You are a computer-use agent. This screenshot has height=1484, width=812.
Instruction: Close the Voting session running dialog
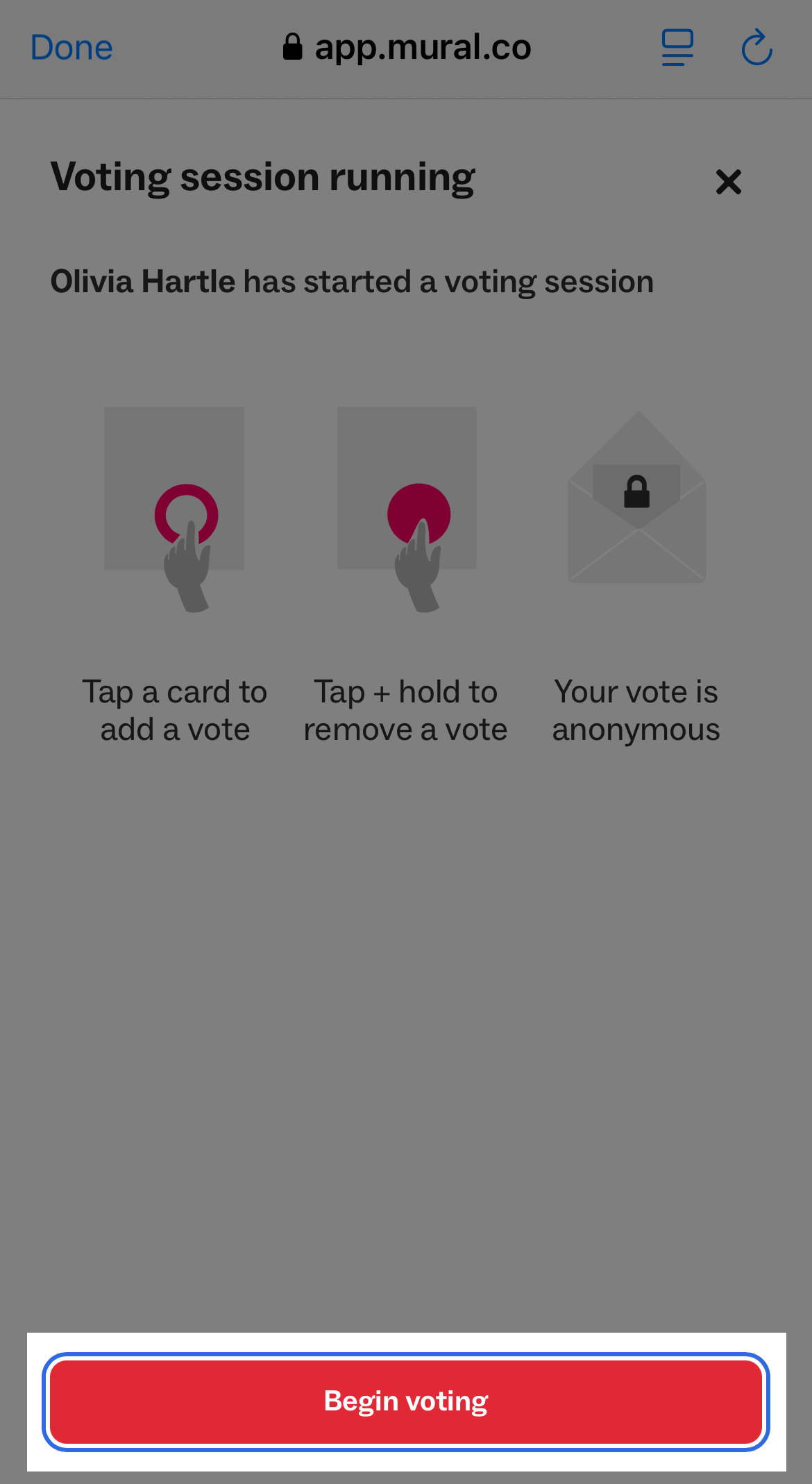(729, 182)
